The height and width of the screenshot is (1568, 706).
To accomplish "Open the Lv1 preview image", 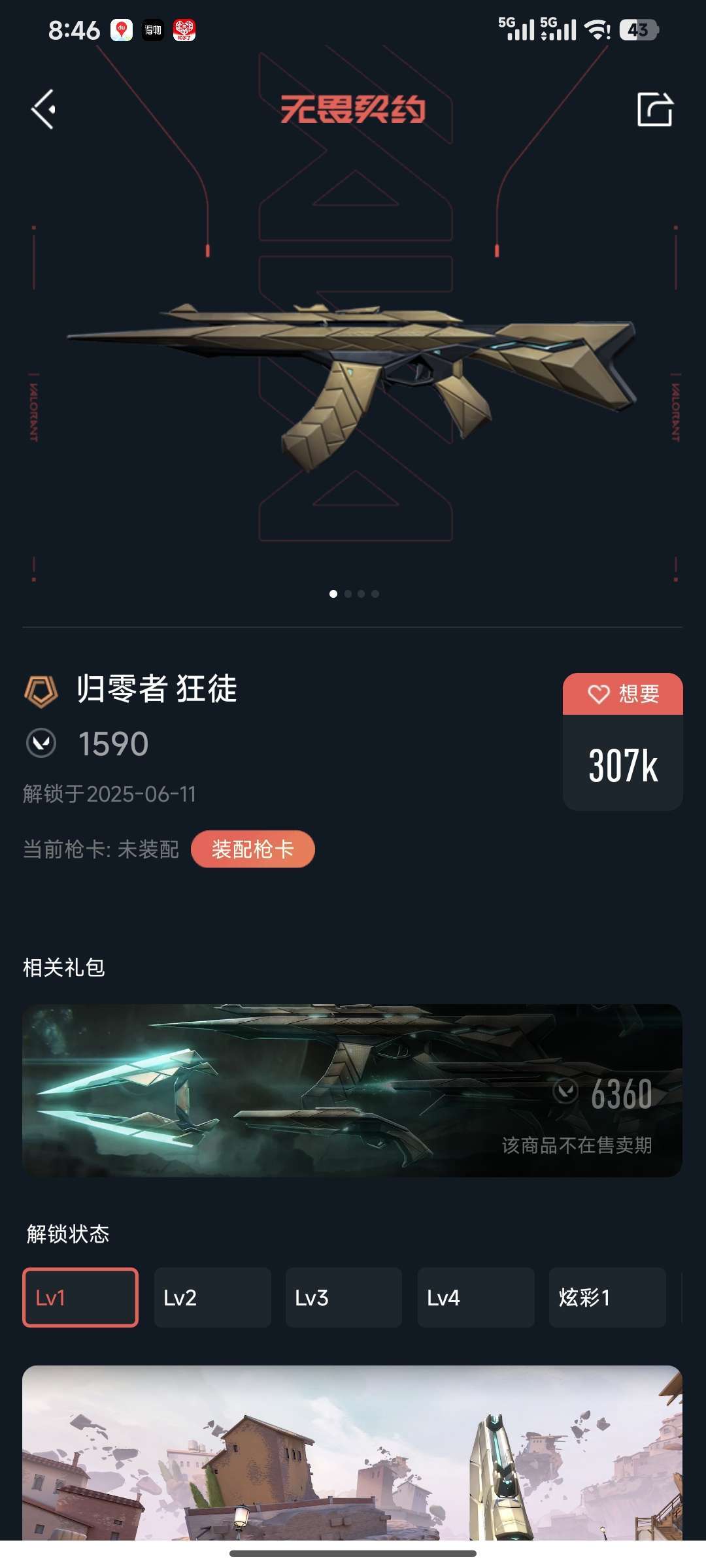I will pyautogui.click(x=352, y=1453).
